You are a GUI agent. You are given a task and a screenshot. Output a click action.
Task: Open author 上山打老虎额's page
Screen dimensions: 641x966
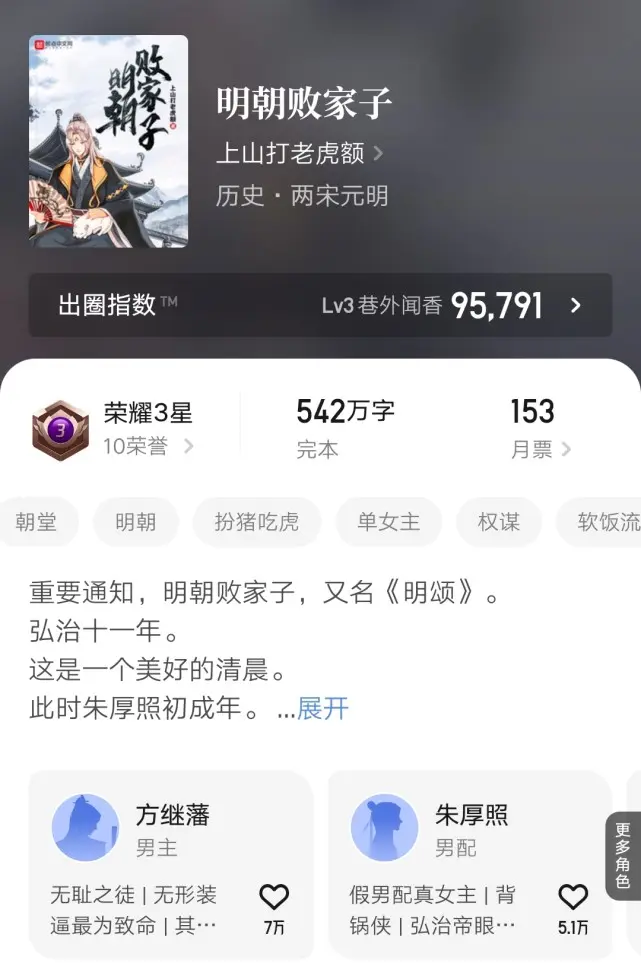tap(299, 153)
